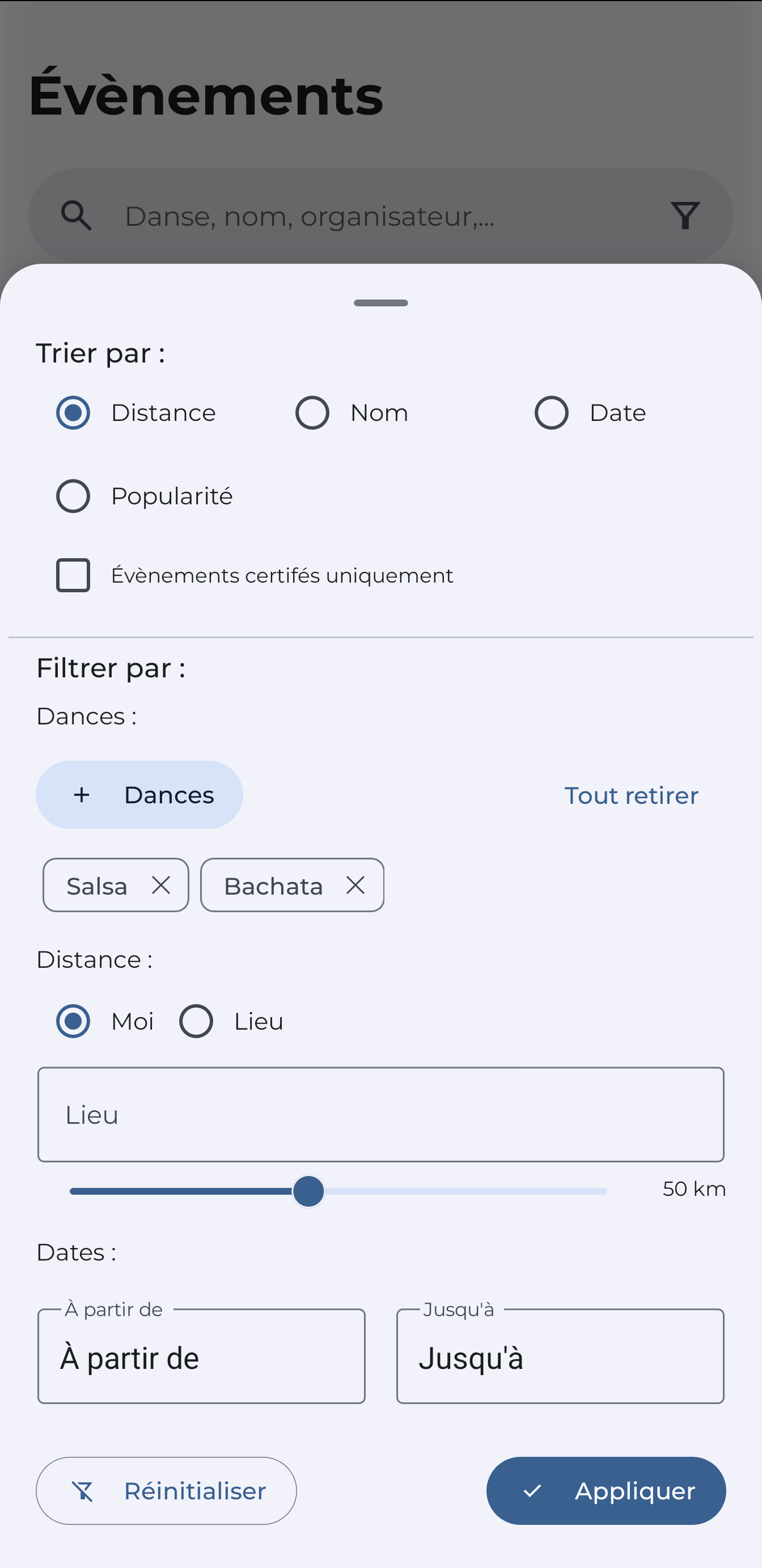Select sorting by Nom
Viewport: 762px width, 1568px height.
[312, 412]
